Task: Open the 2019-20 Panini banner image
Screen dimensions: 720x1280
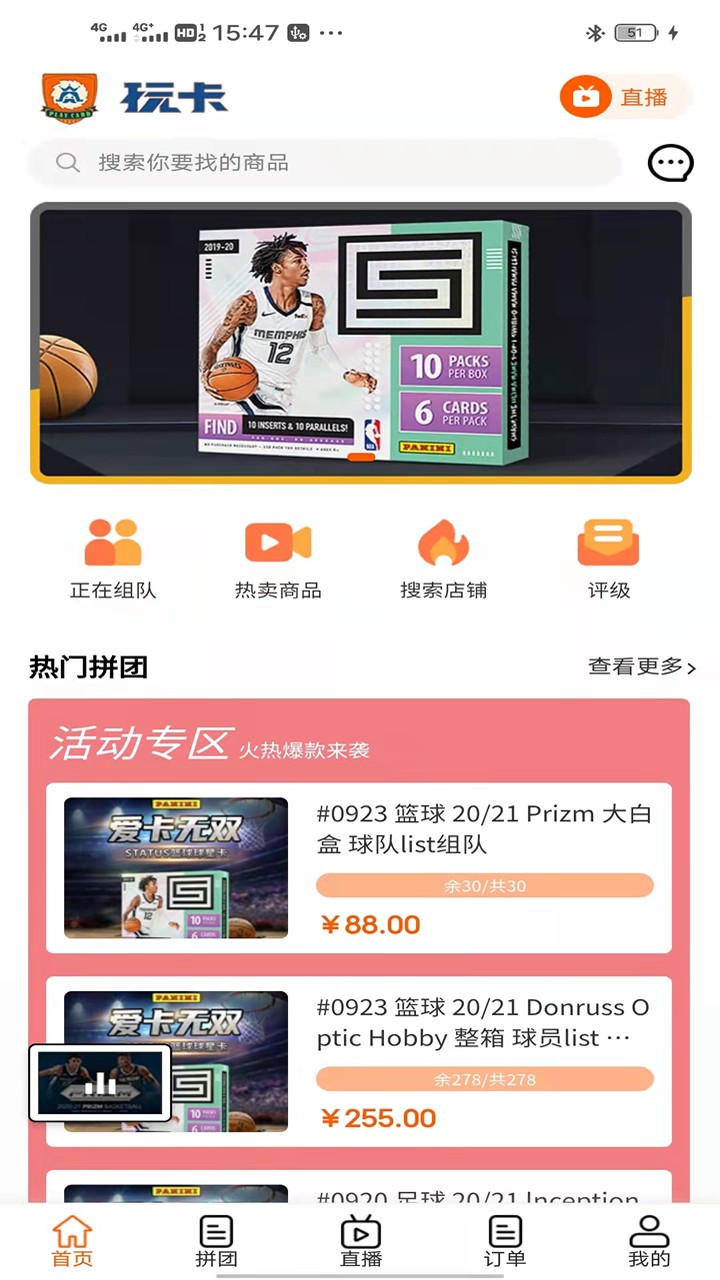Action: (x=360, y=343)
